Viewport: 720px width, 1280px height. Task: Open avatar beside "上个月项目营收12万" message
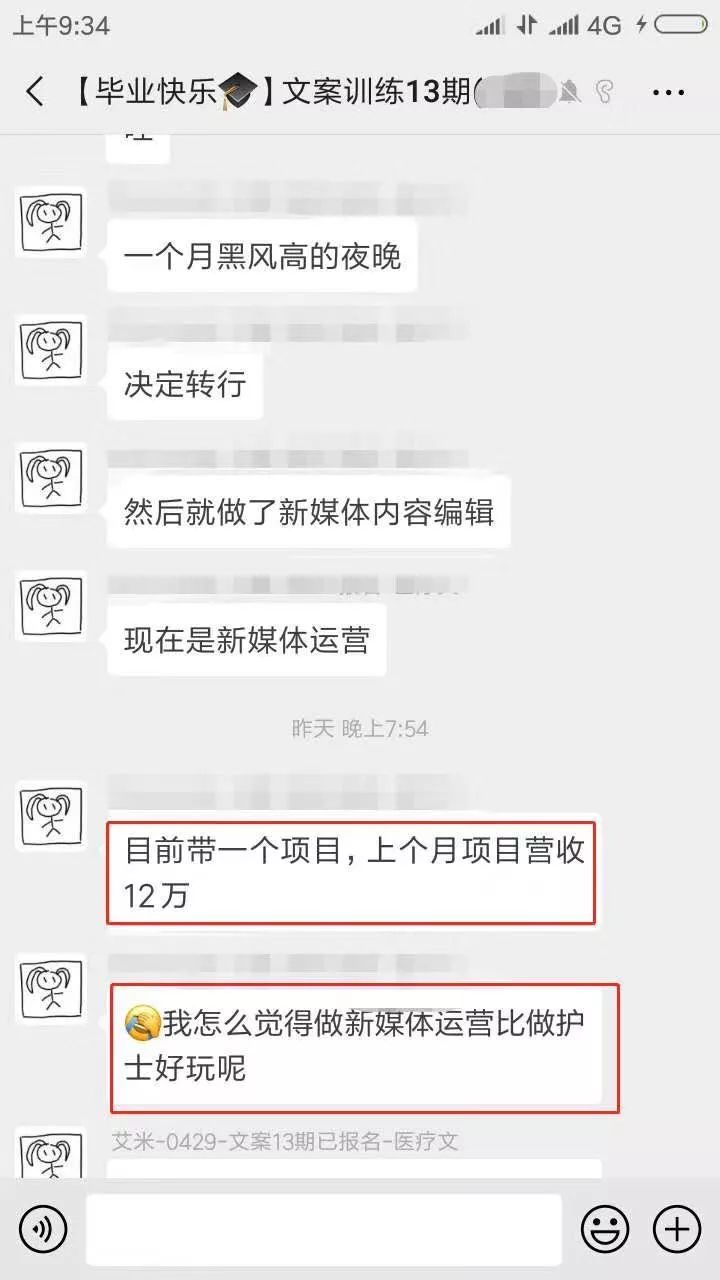click(53, 817)
